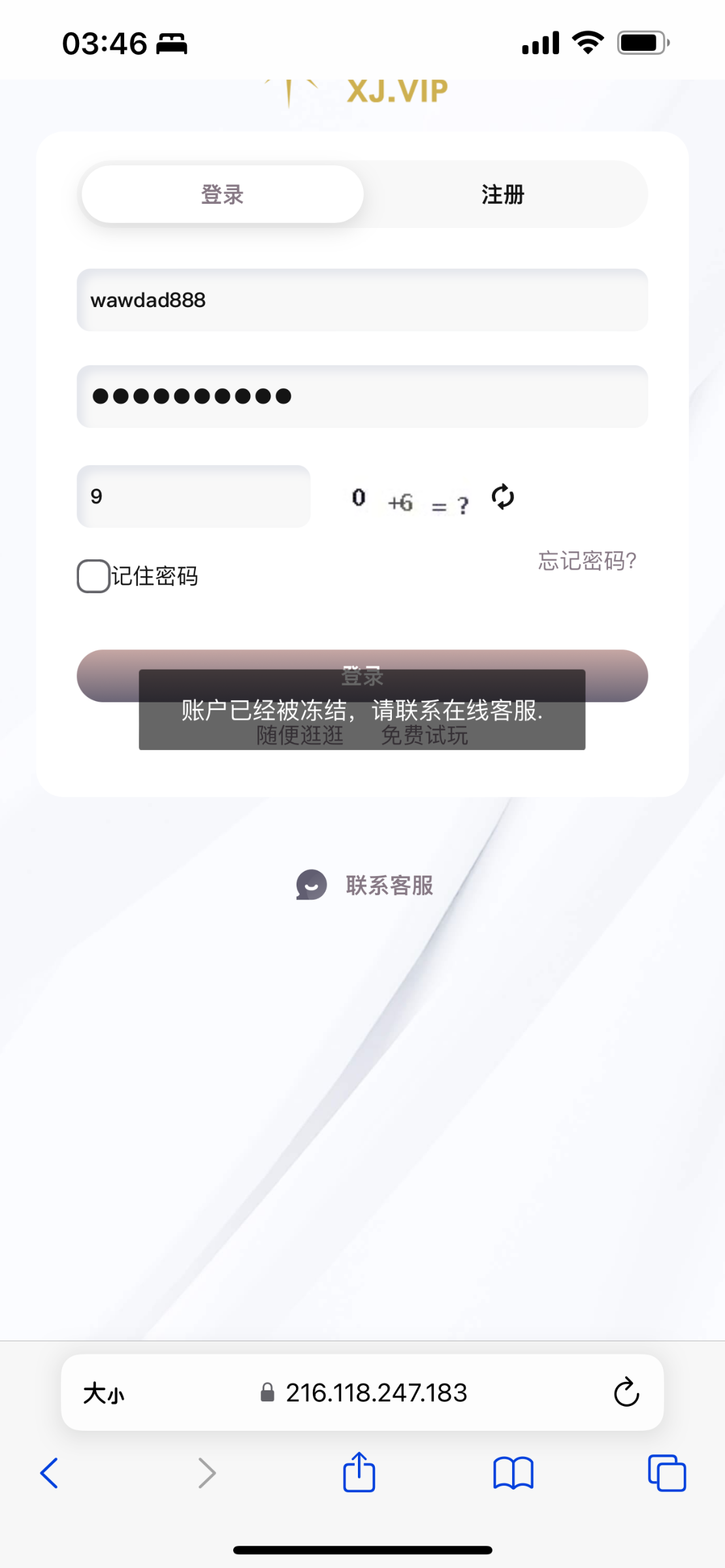Screen dimensions: 725x1568
Task: Open the Safari share sheet
Action: pyautogui.click(x=359, y=1473)
